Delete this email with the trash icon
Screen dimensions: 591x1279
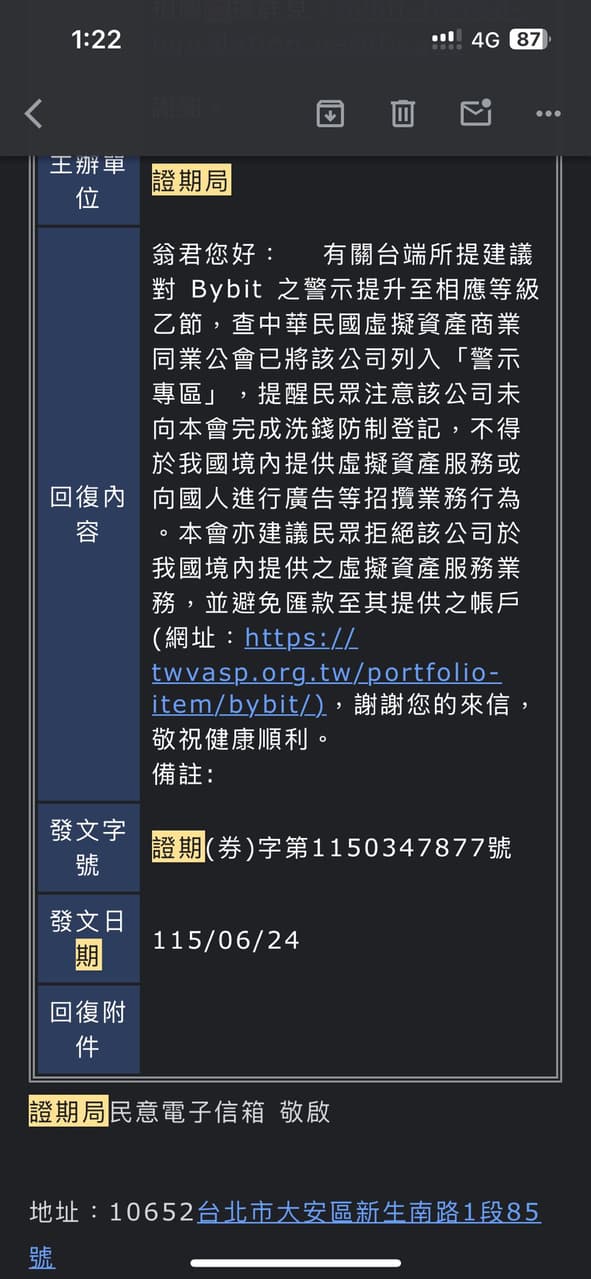[403, 113]
